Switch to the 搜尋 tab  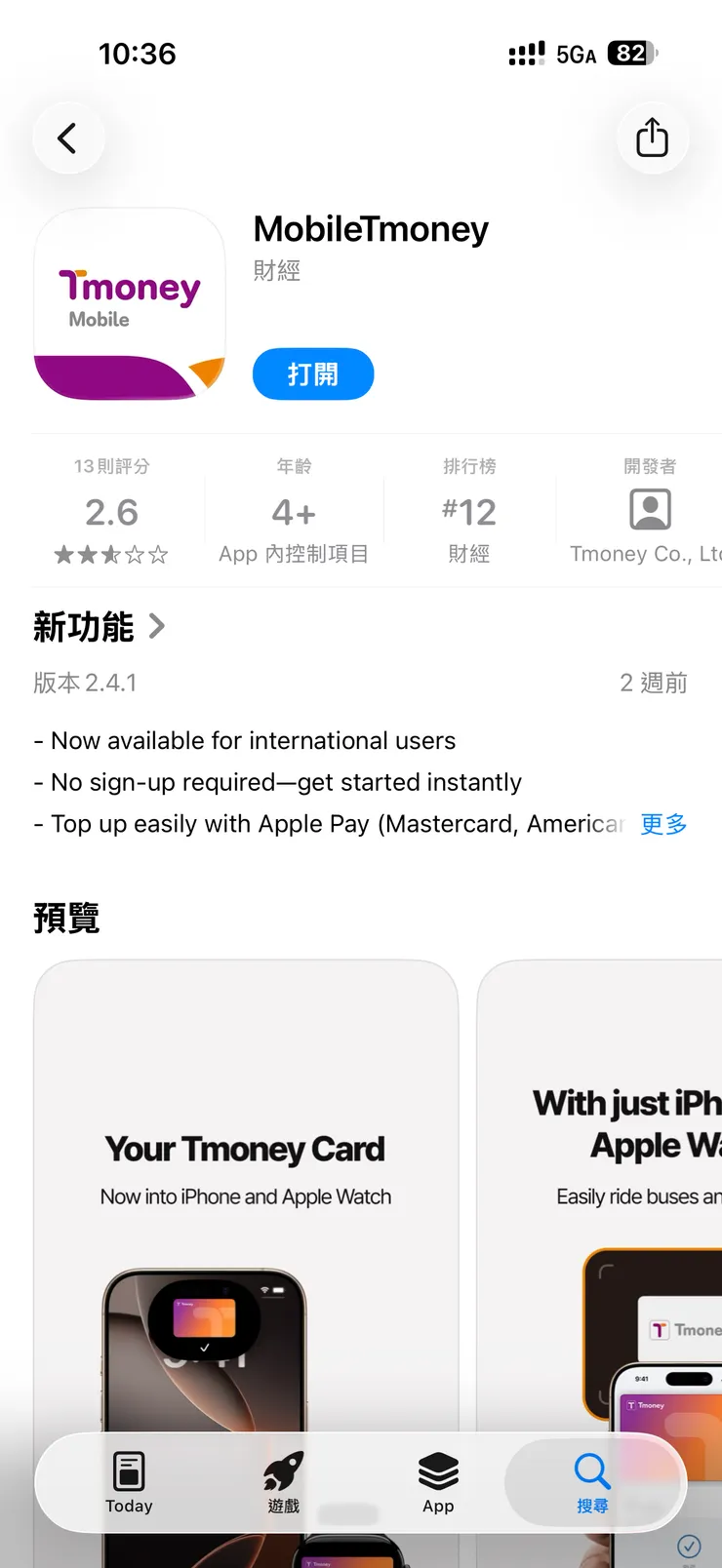point(591,1482)
